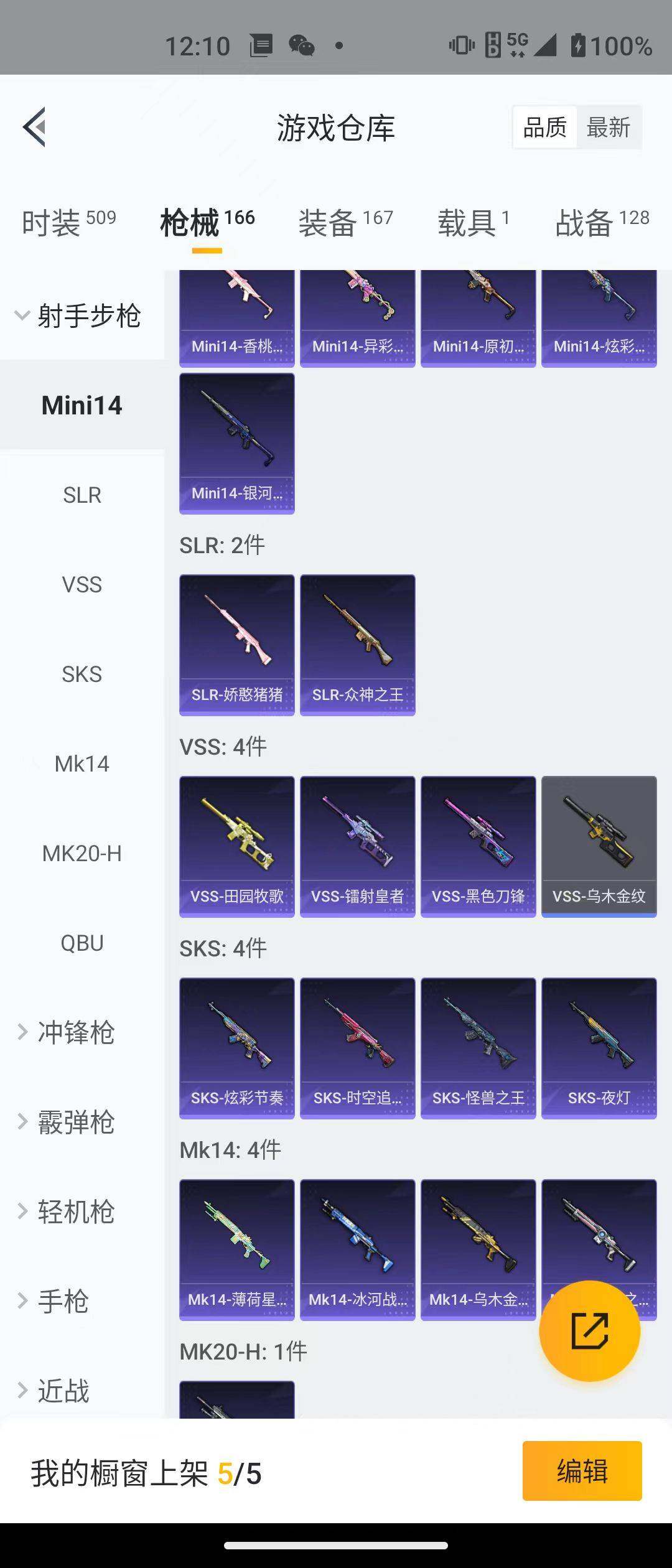Go back from 游戏仓库 page
This screenshot has height=1568, width=672.
35,127
